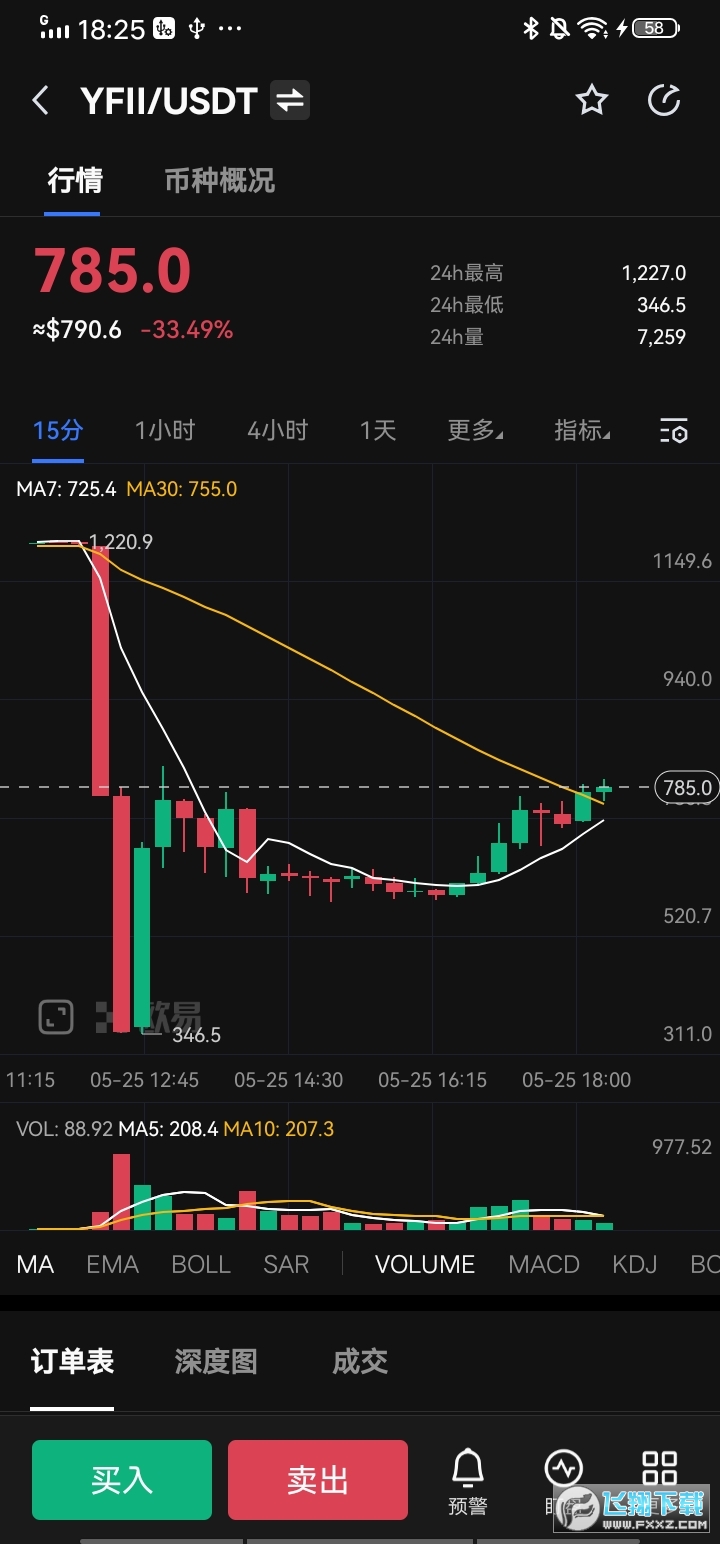
Task: Choose the EMA indicator
Action: tap(112, 1264)
